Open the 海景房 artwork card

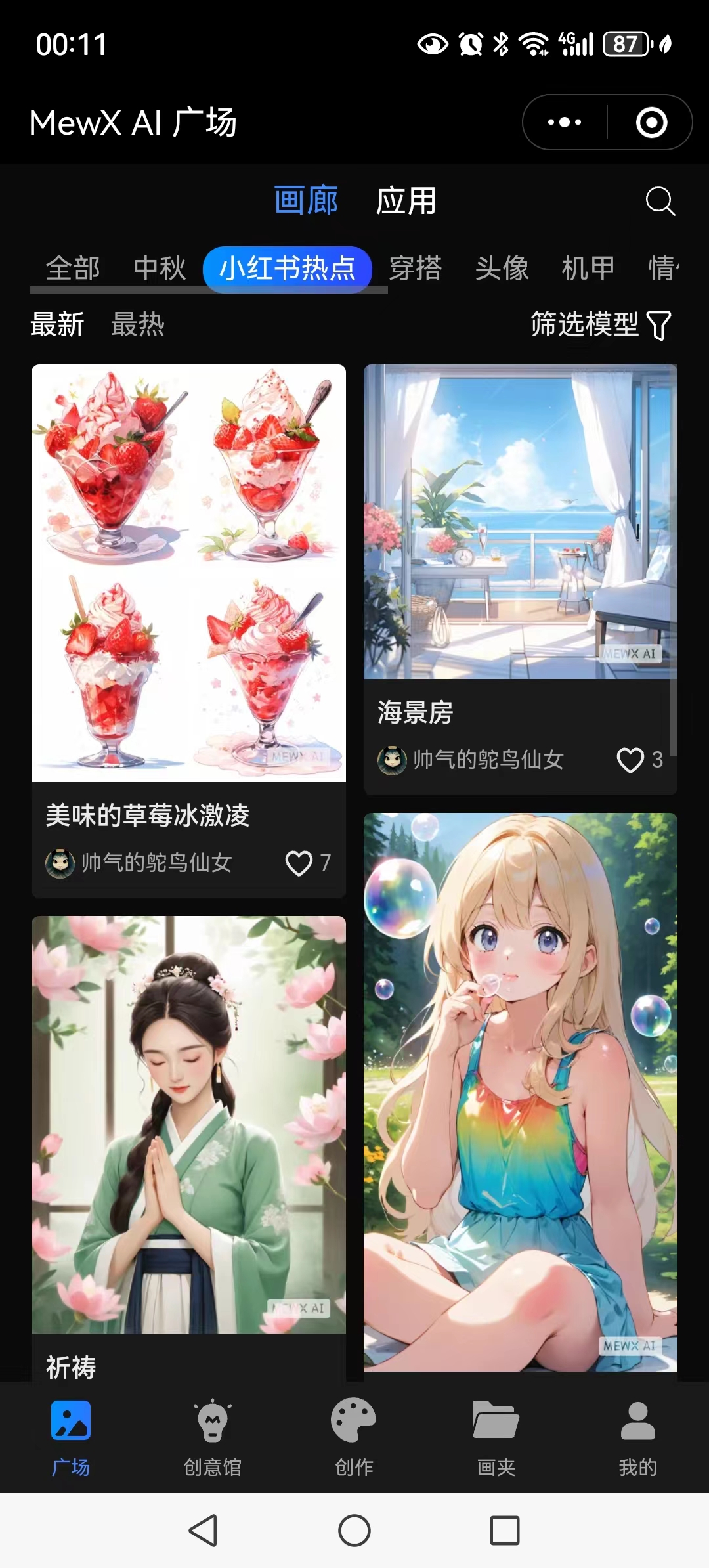pyautogui.click(x=520, y=521)
